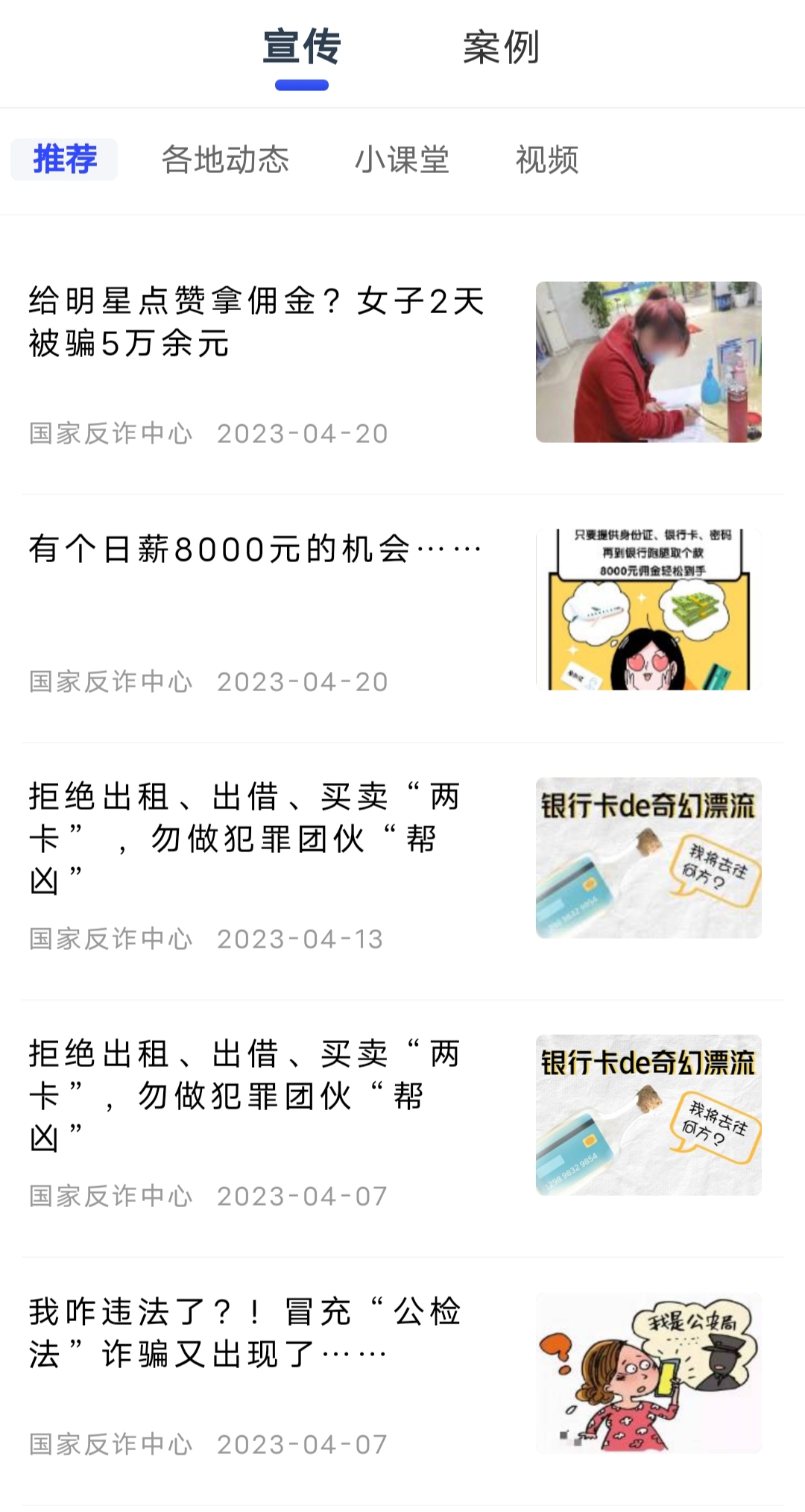805x1512 pixels.
Task: Click the 银行卡de奇幻漂流 thumbnail dated 04-13
Action: (x=648, y=856)
